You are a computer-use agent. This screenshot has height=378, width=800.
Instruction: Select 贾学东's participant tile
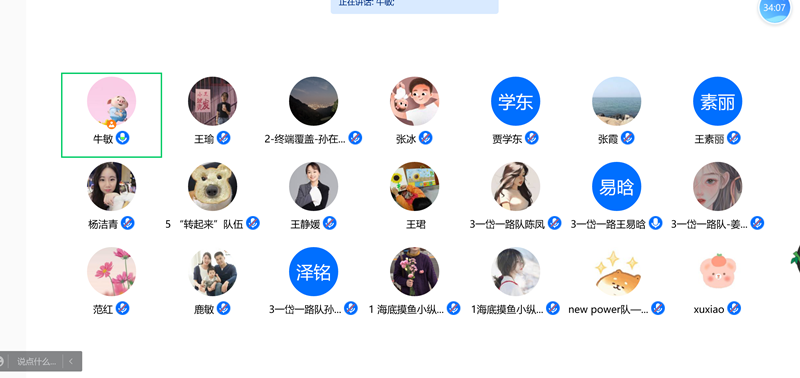click(515, 115)
